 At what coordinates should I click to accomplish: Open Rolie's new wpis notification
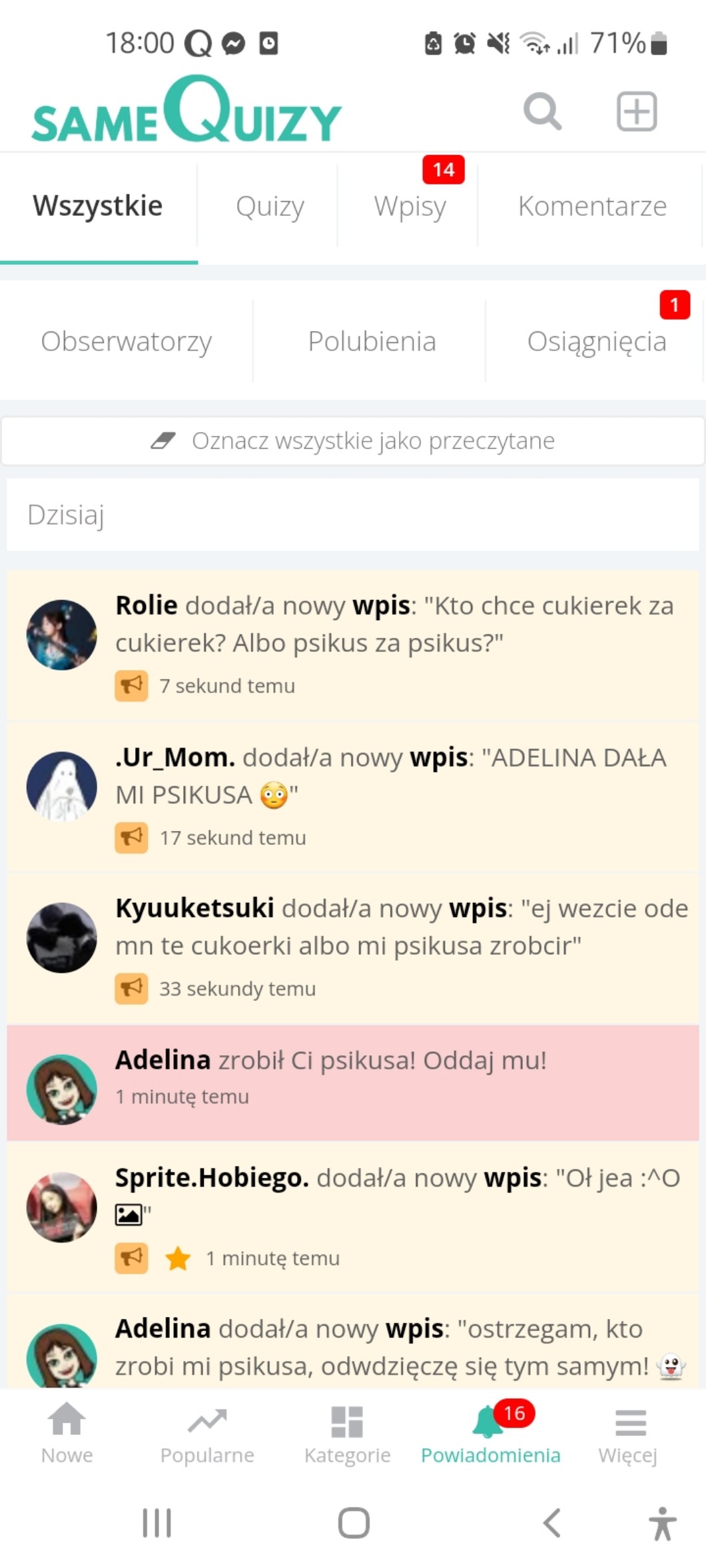(x=394, y=625)
